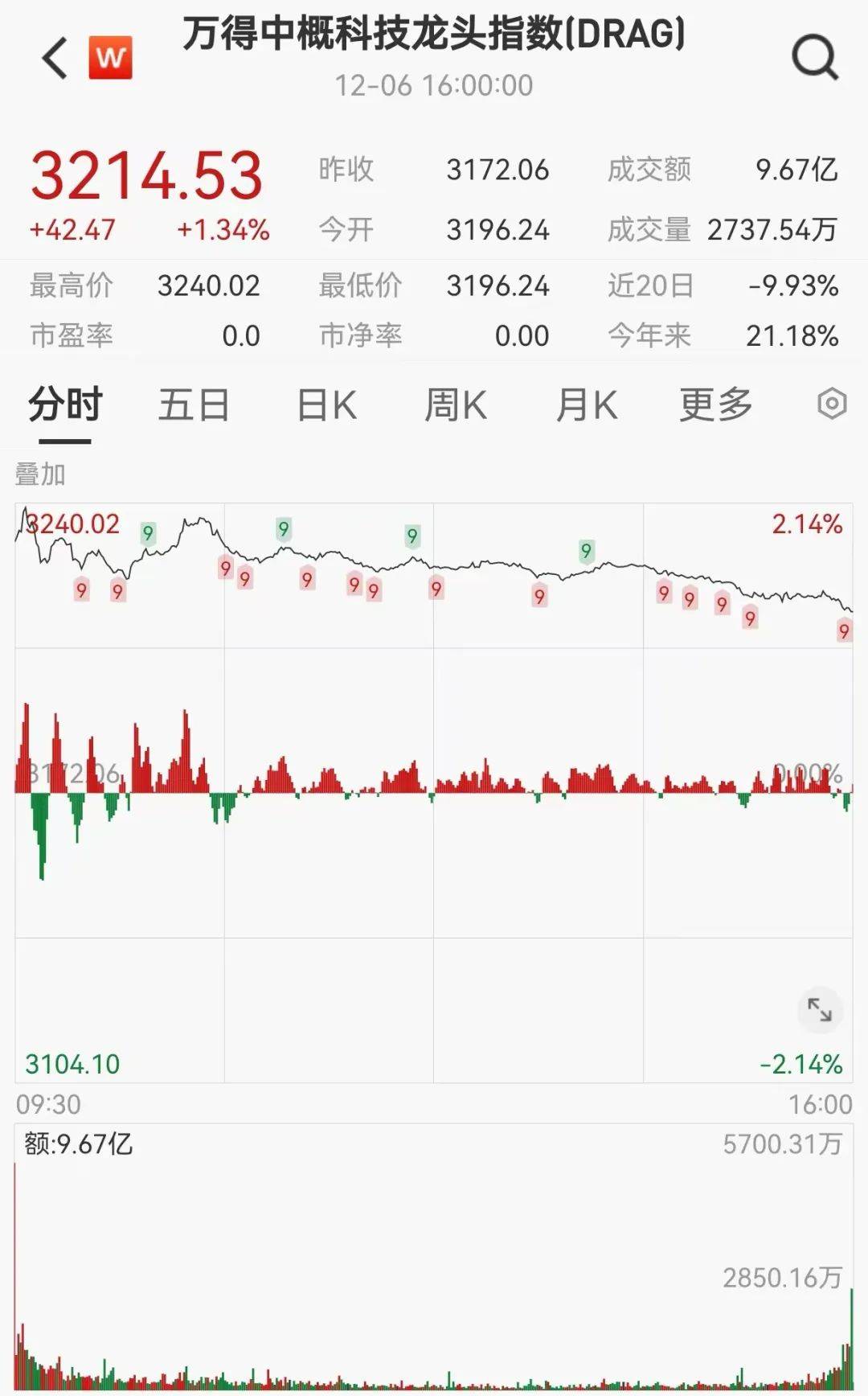
Task: Switch to the 五日 tab
Action: coord(194,407)
